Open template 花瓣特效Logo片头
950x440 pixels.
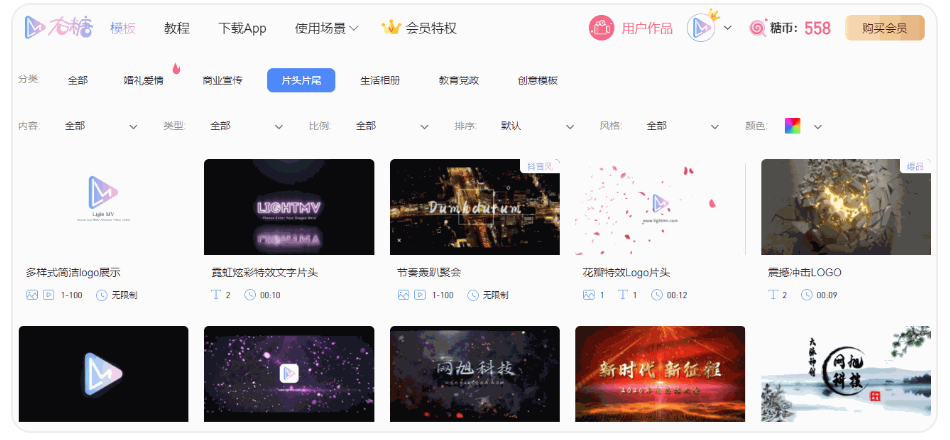660,207
